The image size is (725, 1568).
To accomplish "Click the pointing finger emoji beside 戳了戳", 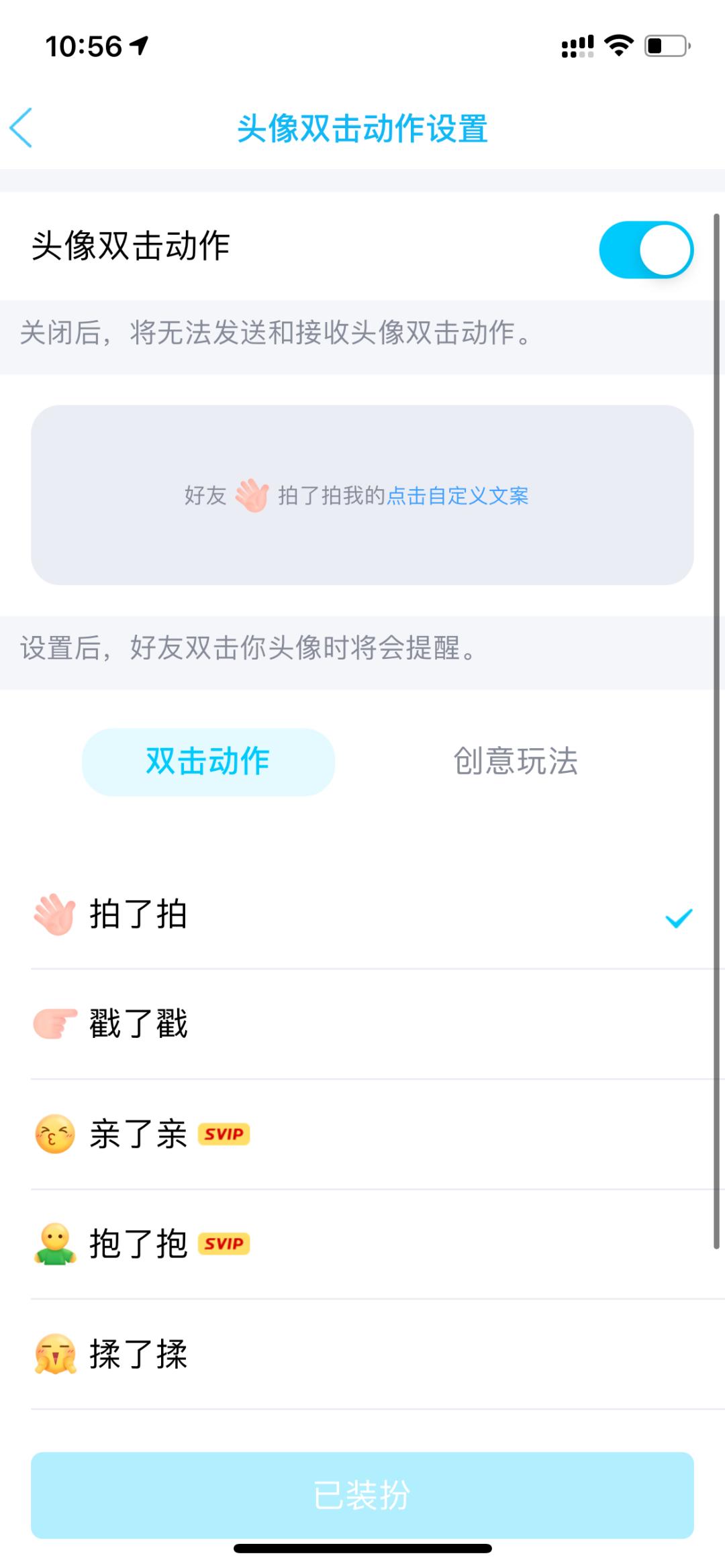I will (54, 1022).
